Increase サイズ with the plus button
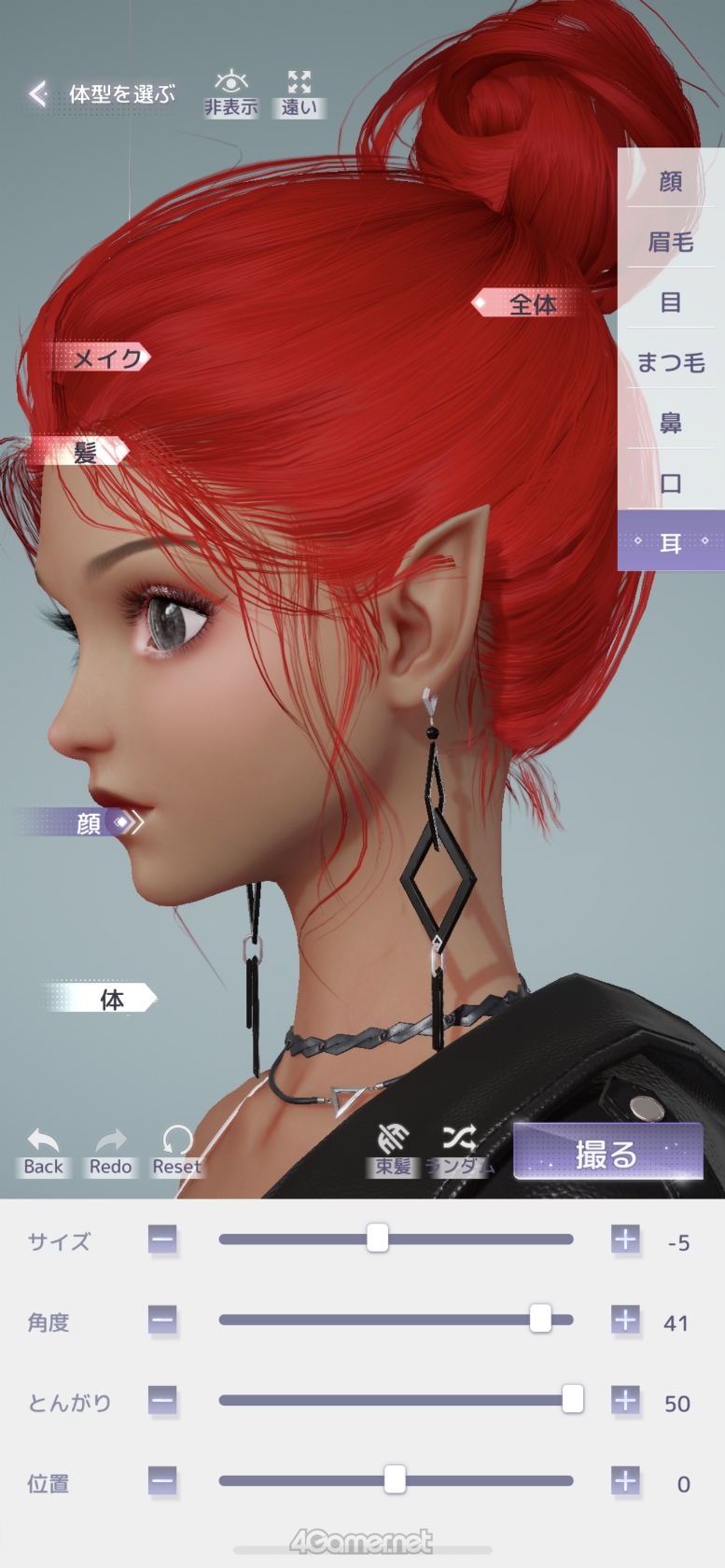The height and width of the screenshot is (1568, 725). tap(625, 1239)
